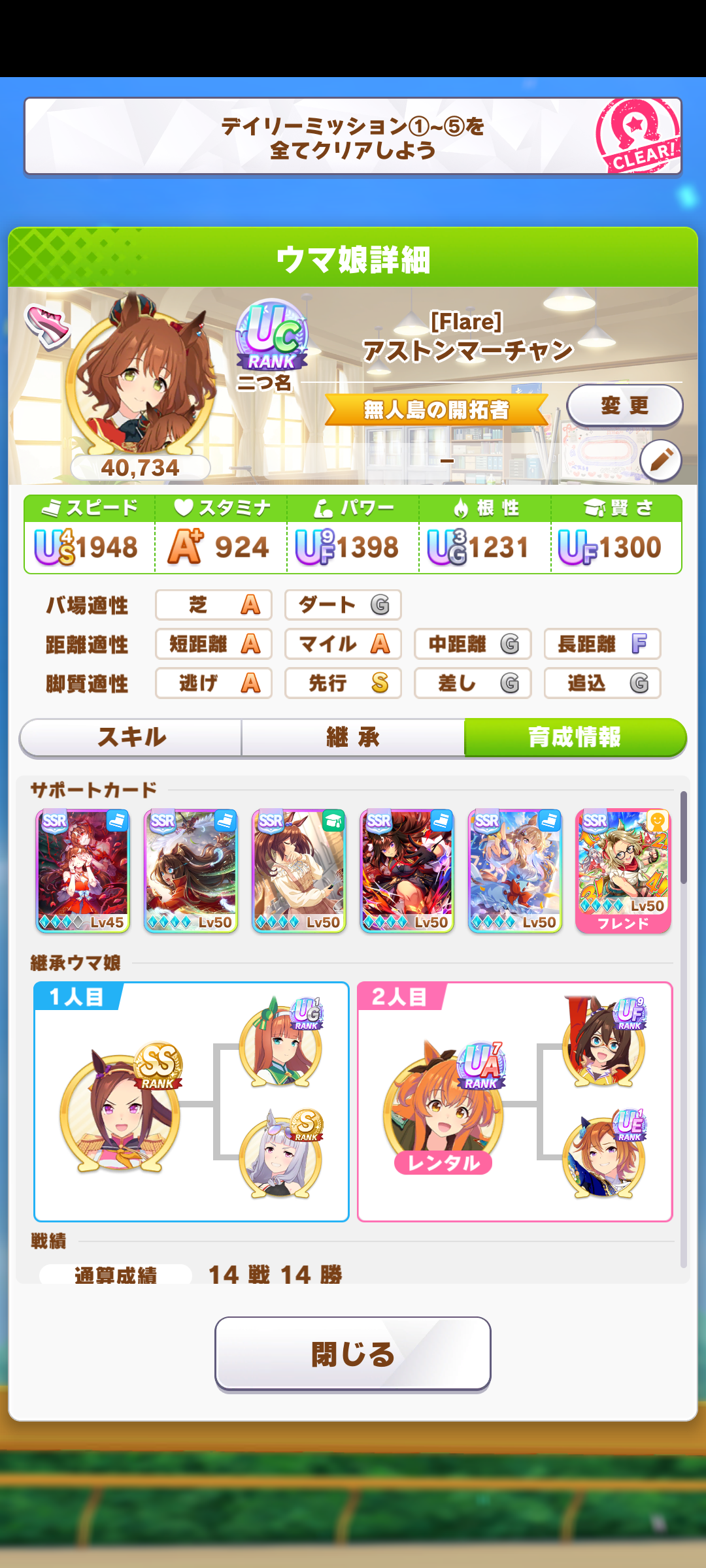
Task: Open the Lv45 SSR support card
Action: click(x=83, y=870)
